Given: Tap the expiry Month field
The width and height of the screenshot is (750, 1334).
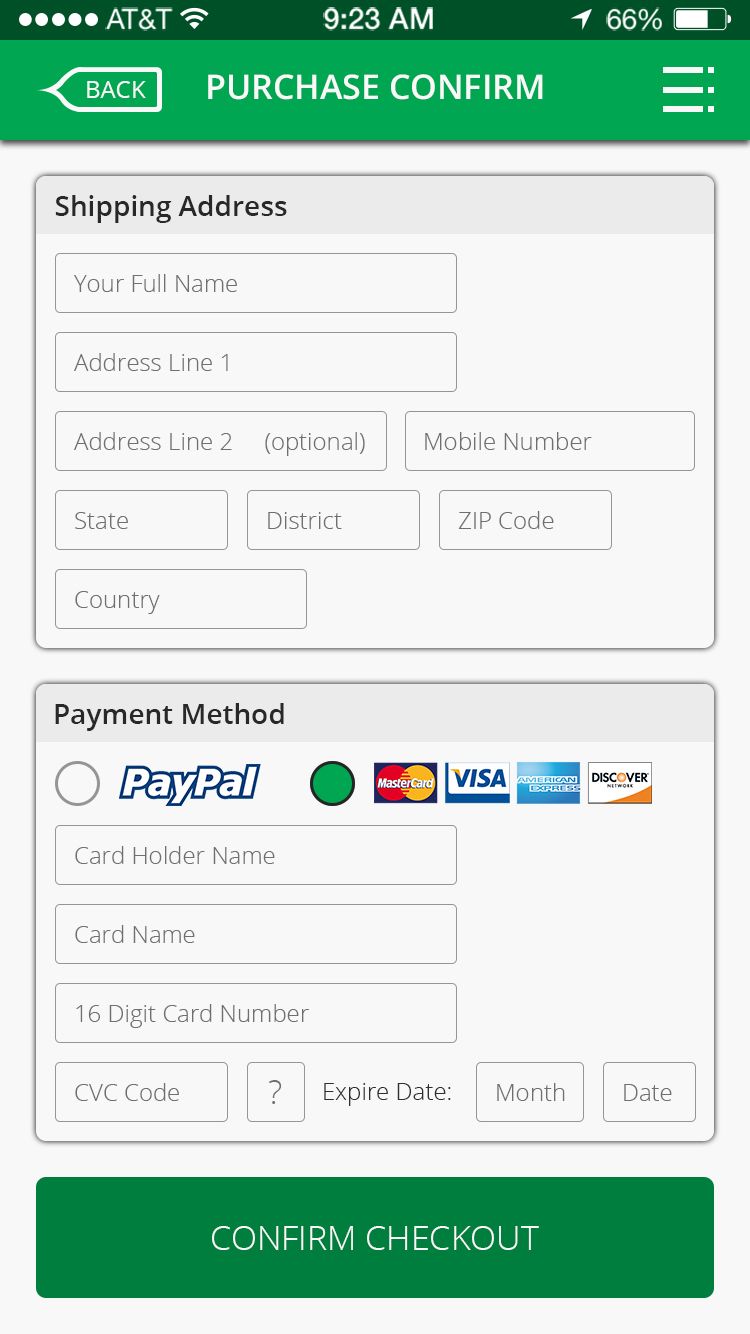Looking at the screenshot, I should (x=530, y=1092).
